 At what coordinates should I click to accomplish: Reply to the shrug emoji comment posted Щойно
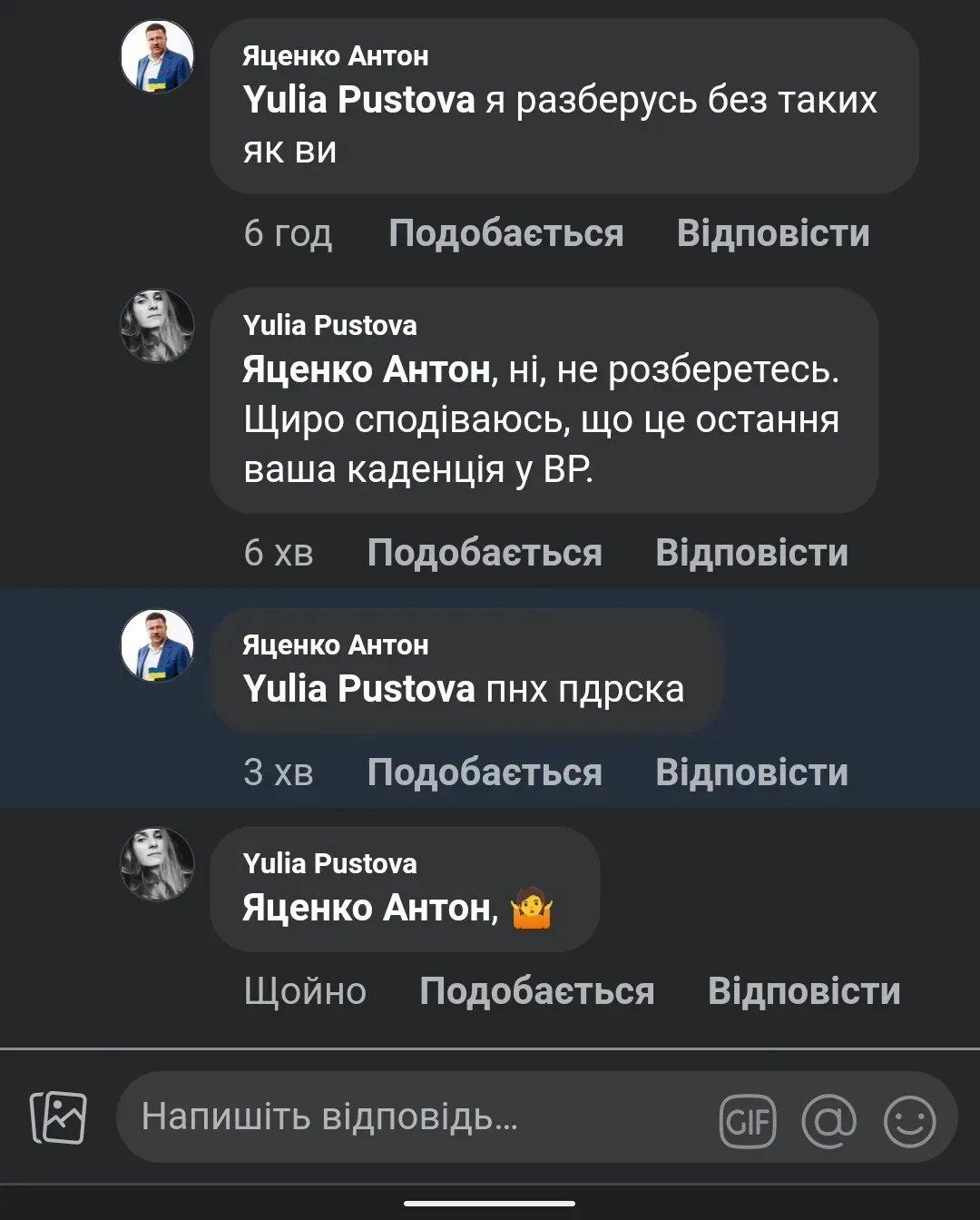(x=803, y=992)
